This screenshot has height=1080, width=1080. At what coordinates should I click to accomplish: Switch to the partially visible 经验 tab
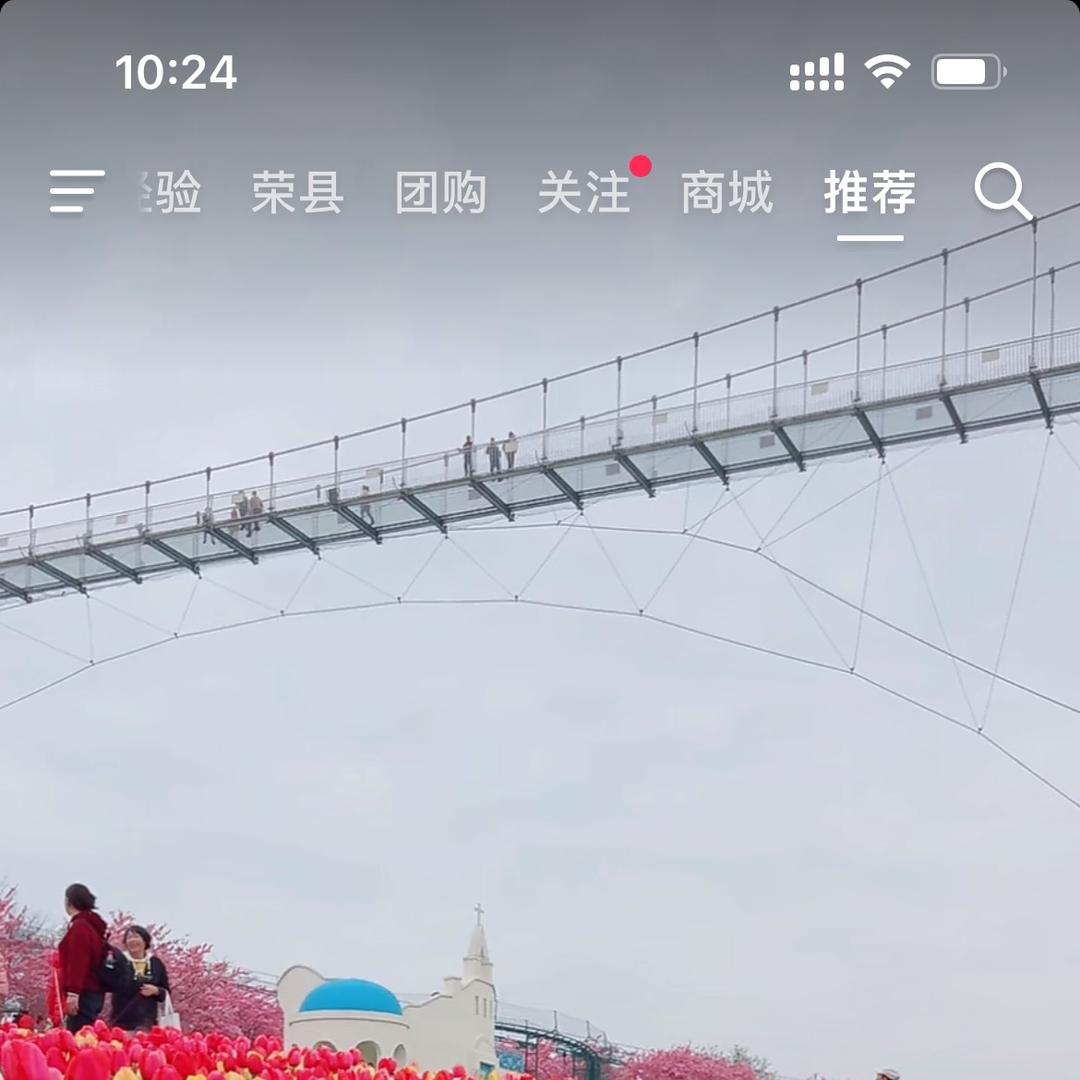click(170, 193)
